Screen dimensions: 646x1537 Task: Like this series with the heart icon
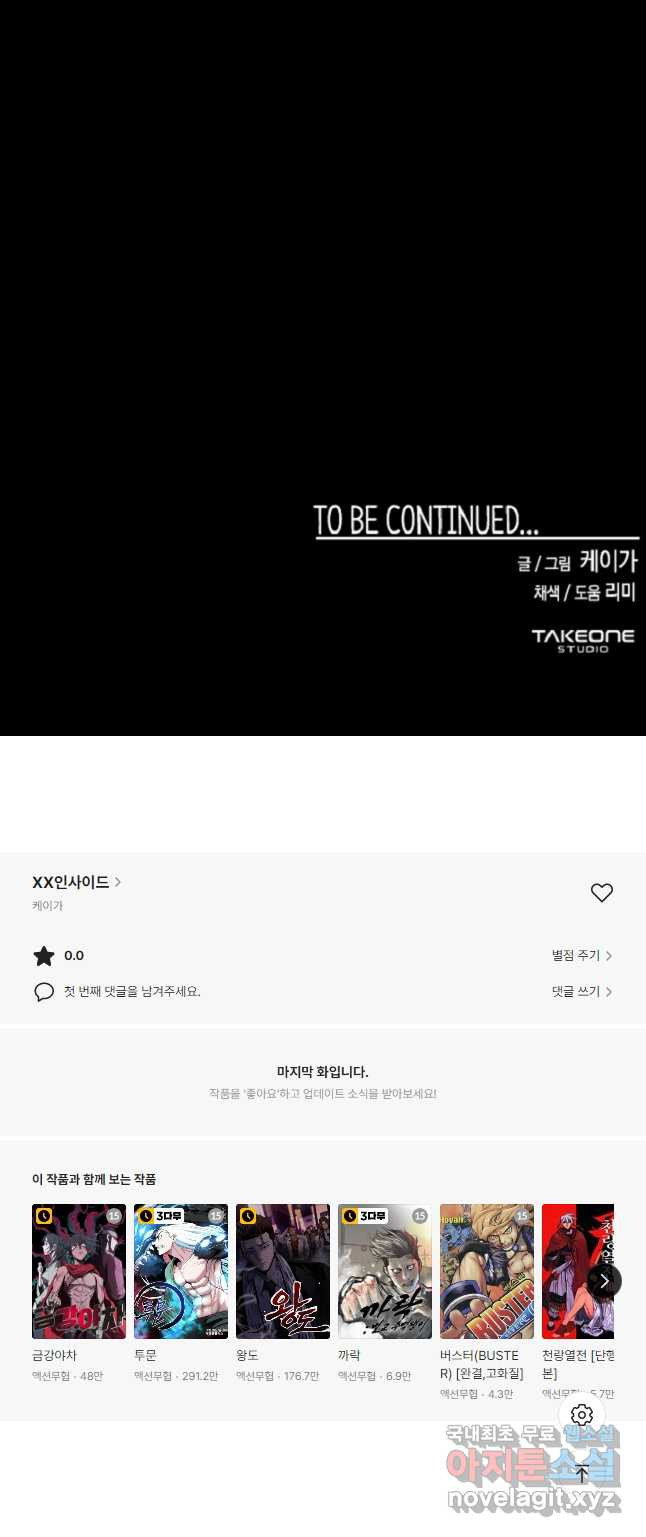pos(601,893)
